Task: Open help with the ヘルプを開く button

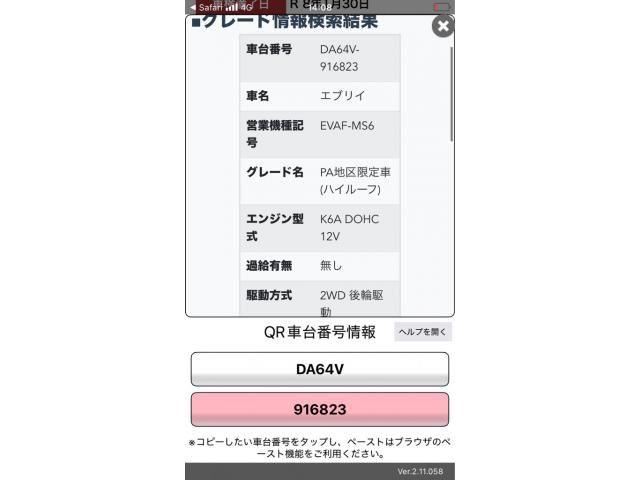Action: (x=423, y=332)
